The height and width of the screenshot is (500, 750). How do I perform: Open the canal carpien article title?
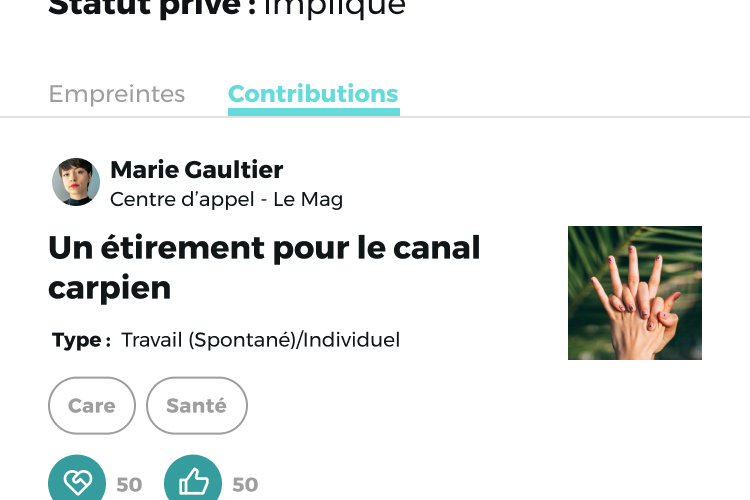[264, 267]
